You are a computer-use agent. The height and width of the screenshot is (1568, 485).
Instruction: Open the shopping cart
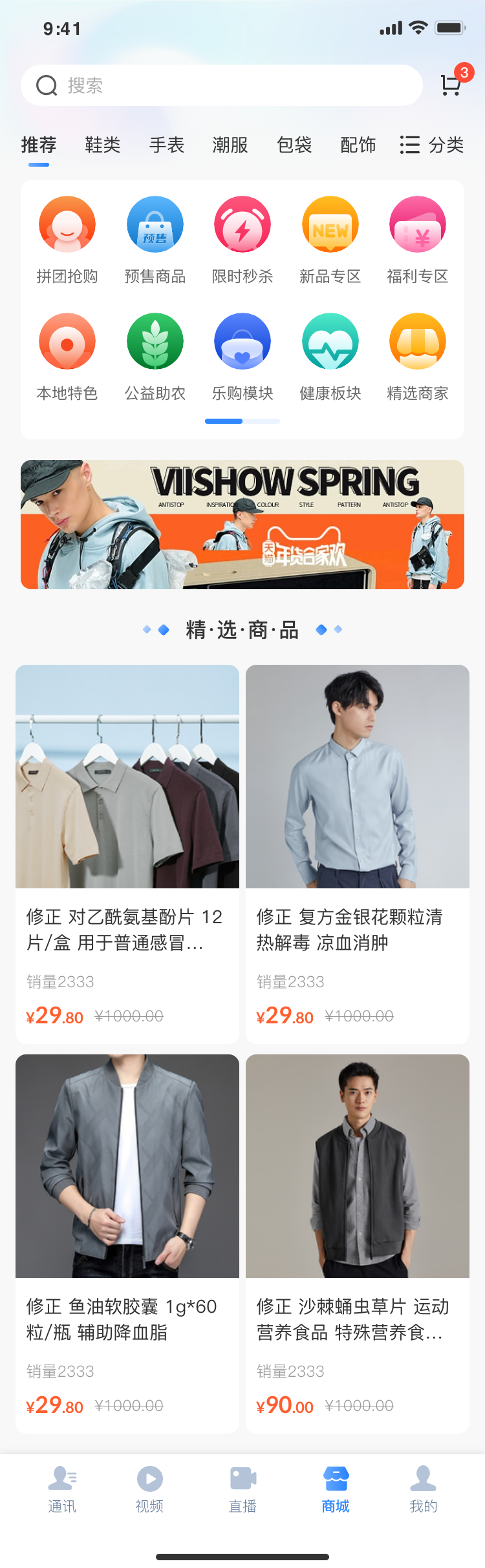[x=451, y=85]
